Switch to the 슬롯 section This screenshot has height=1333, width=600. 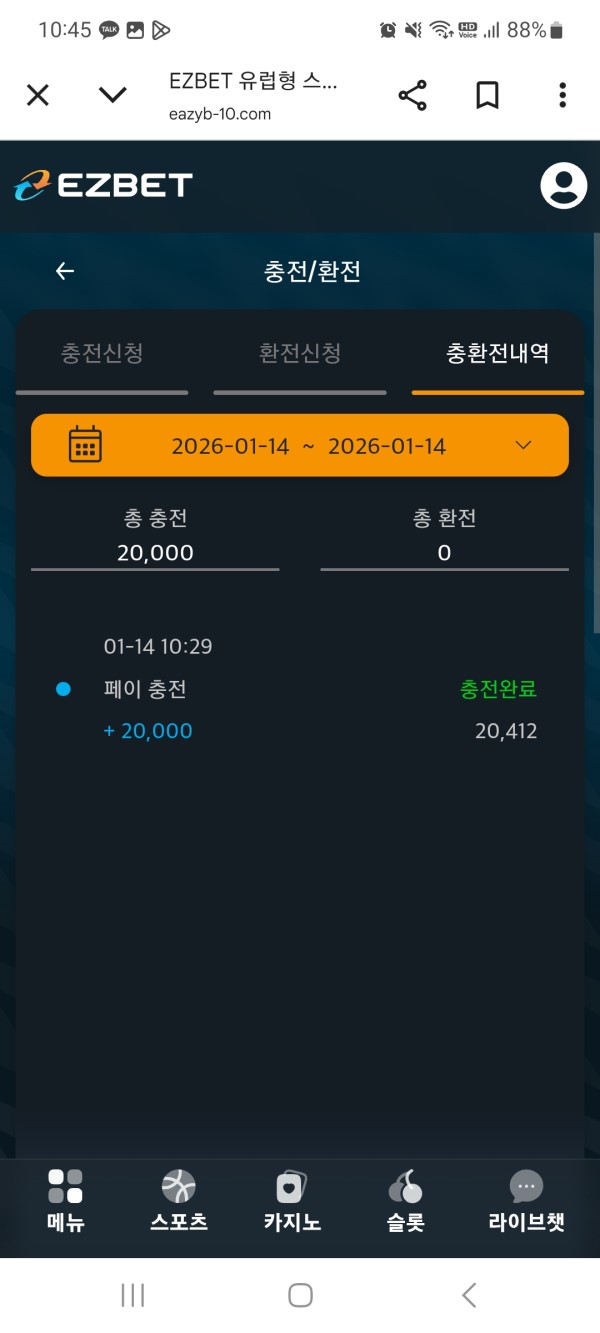(x=406, y=1201)
